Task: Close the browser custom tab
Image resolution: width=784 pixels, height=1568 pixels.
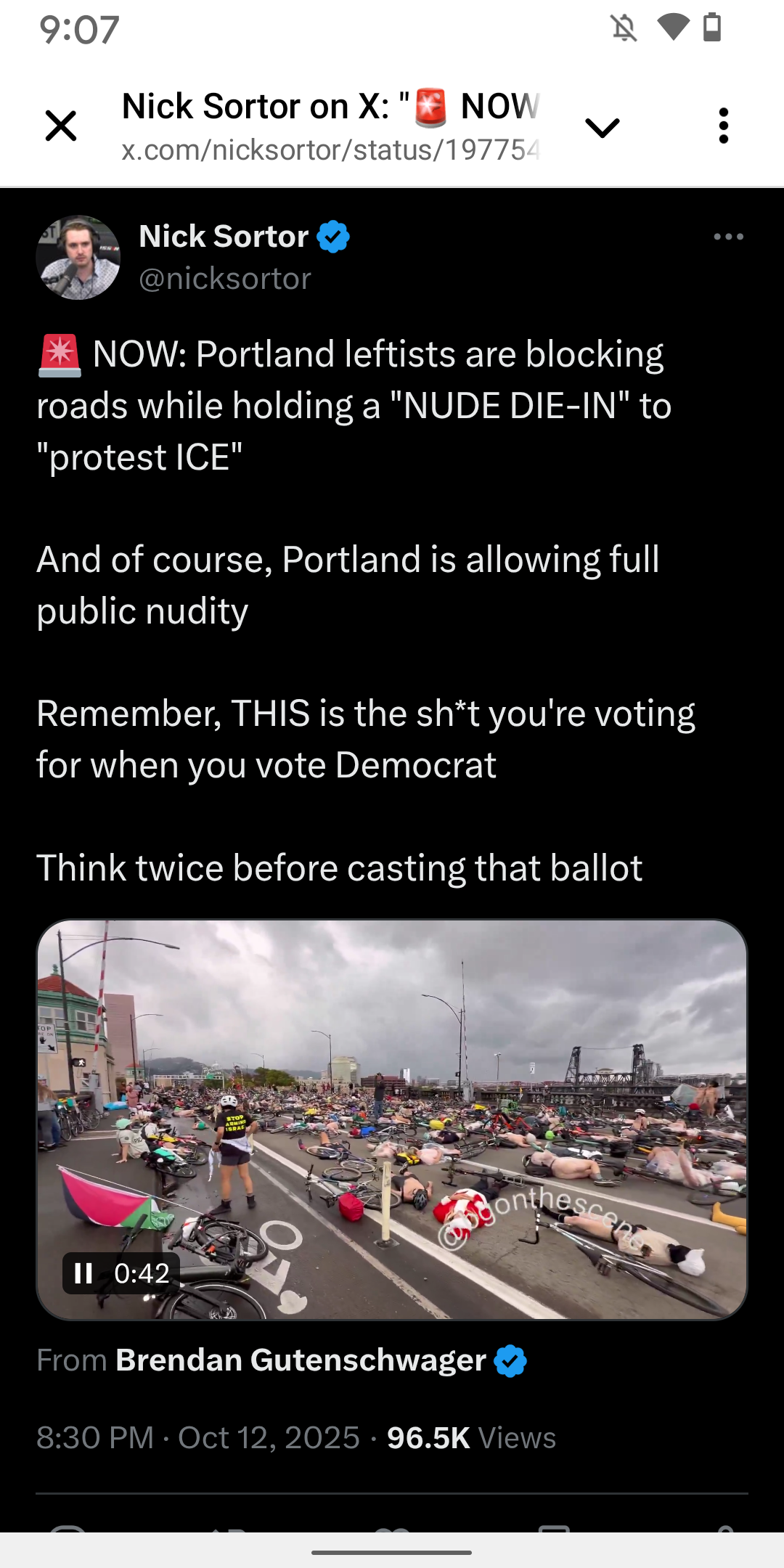Action: click(x=61, y=126)
